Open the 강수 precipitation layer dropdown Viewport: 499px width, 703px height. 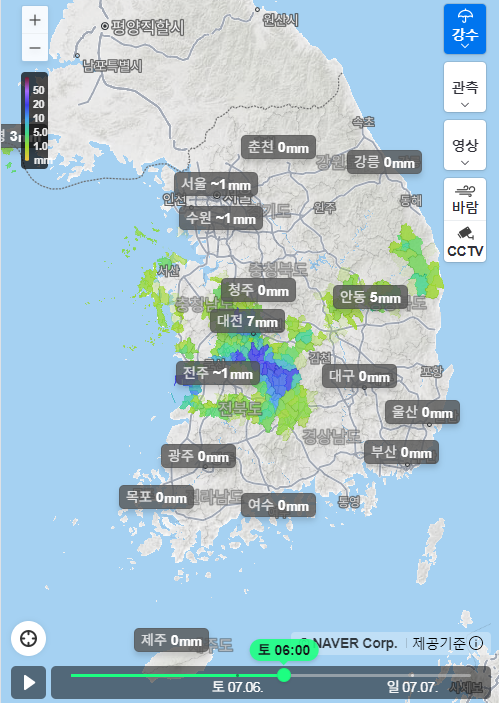465,29
